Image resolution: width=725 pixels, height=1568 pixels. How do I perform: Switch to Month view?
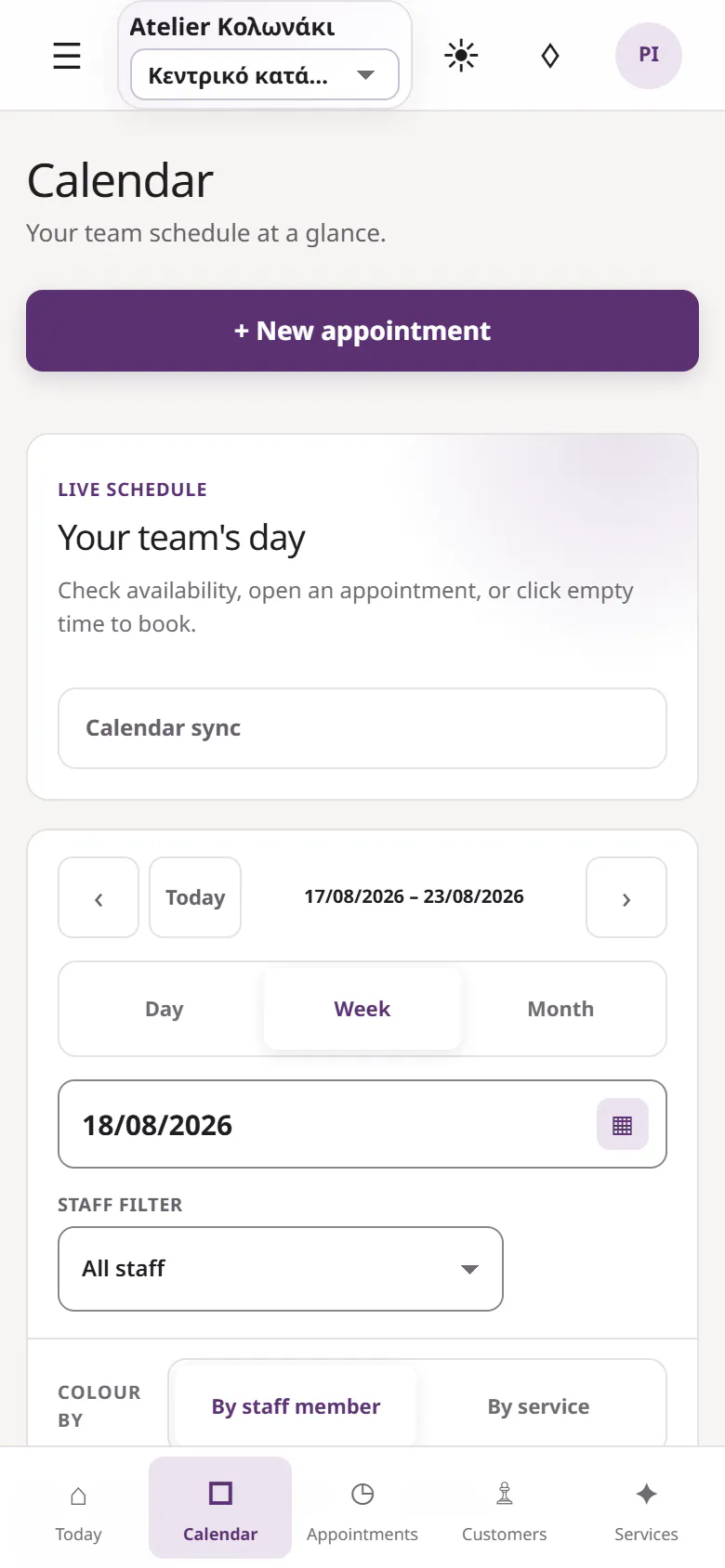point(560,1009)
